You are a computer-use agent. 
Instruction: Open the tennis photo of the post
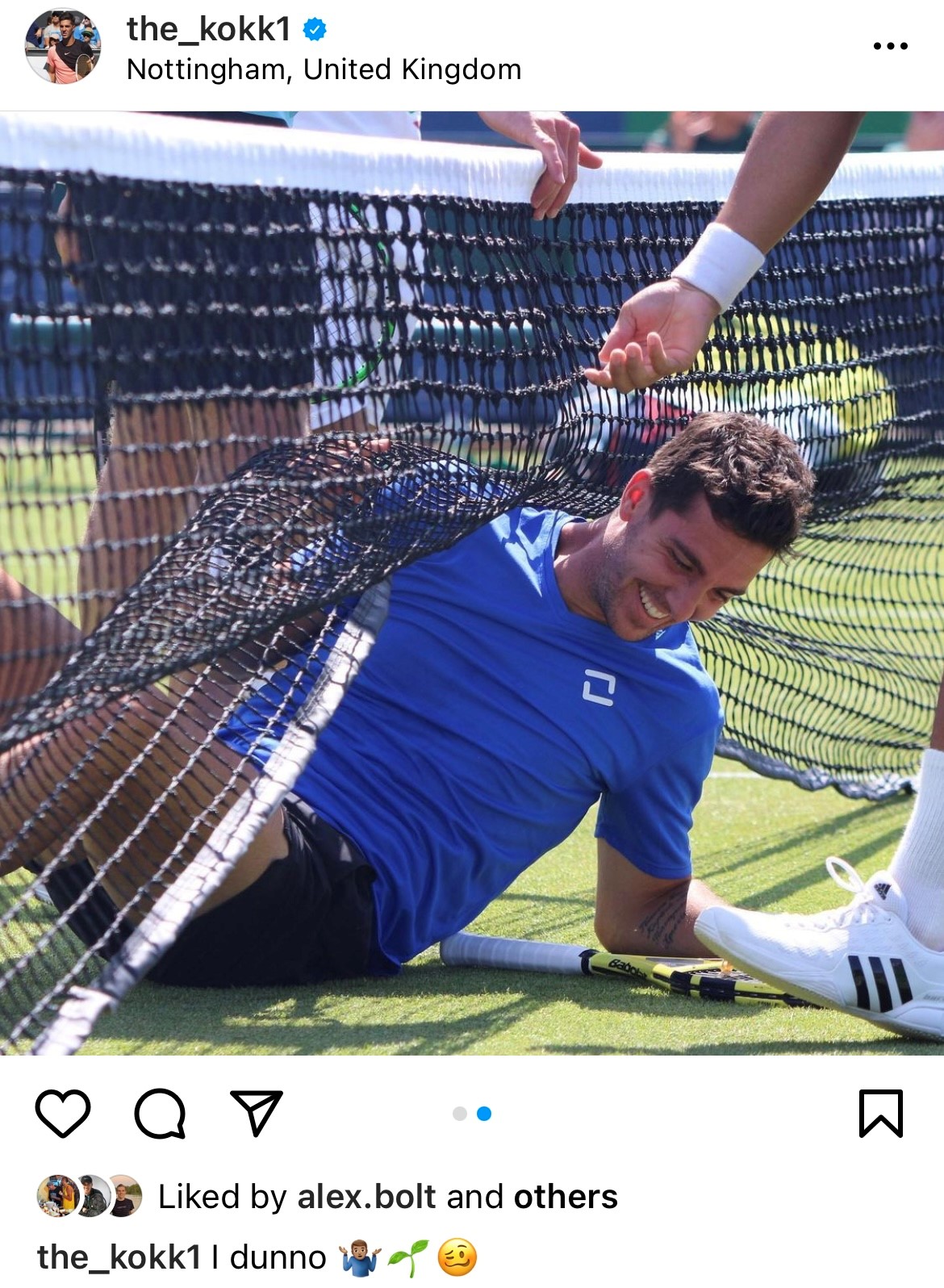coord(472,581)
